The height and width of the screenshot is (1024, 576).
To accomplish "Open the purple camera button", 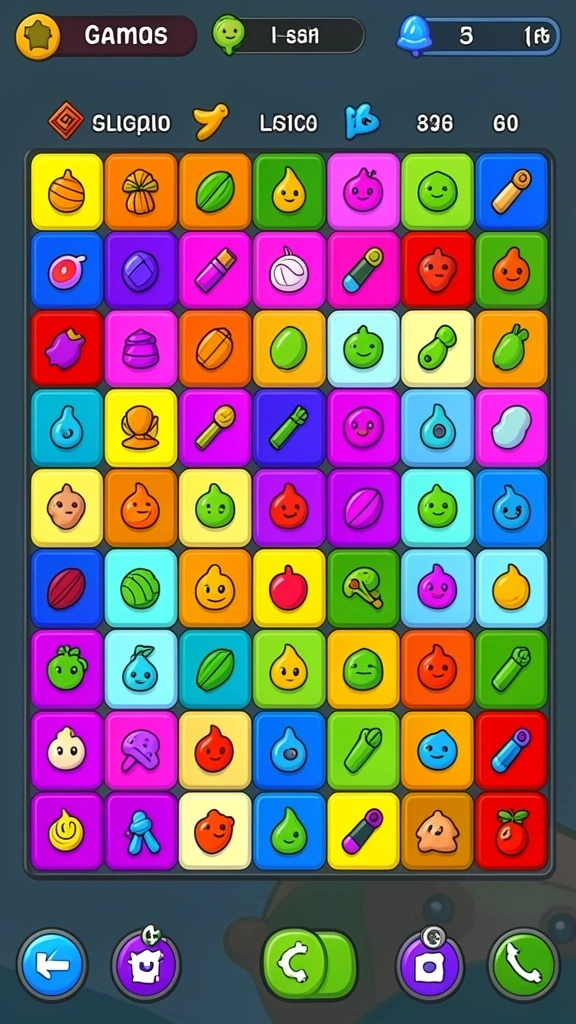I will 430,965.
